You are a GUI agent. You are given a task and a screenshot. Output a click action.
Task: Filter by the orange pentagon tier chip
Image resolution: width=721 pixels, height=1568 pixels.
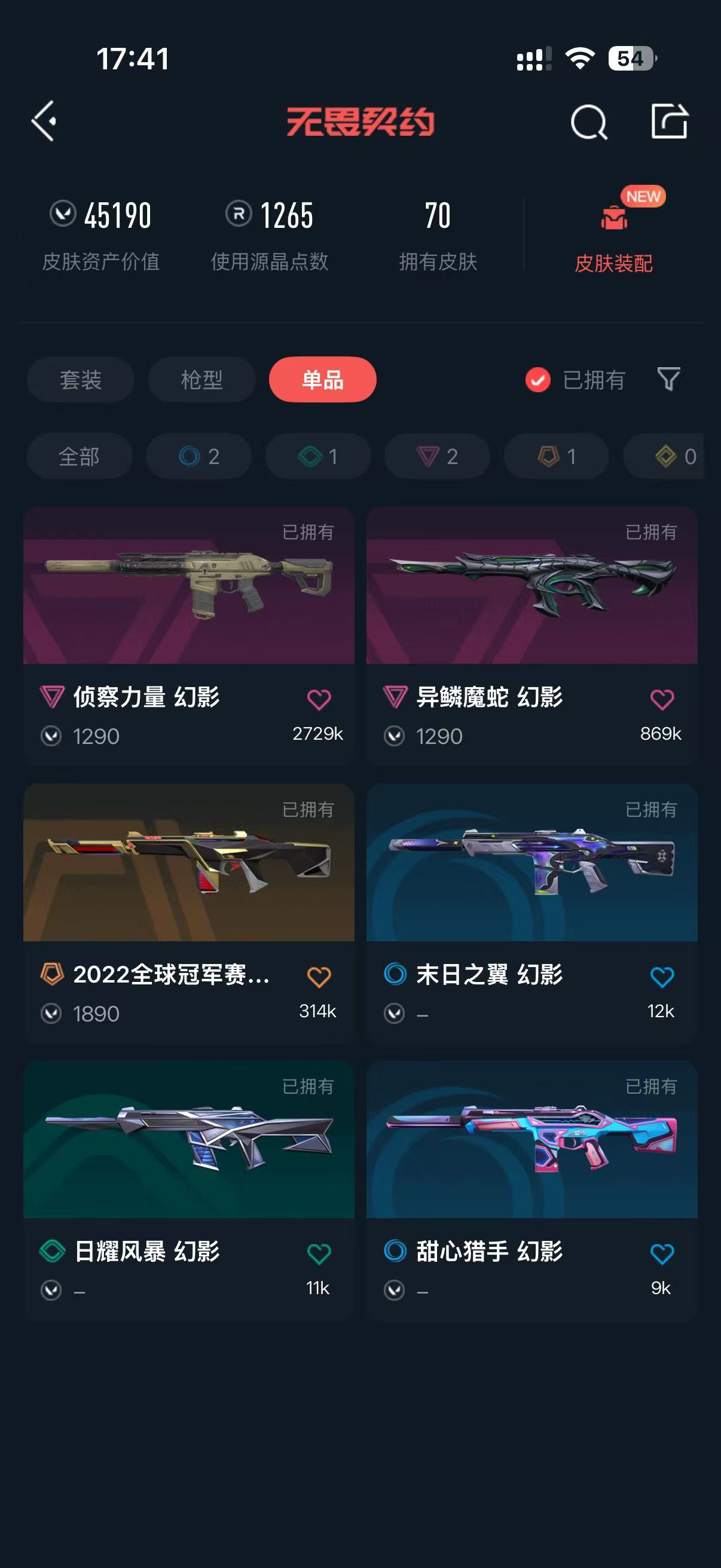[x=556, y=456]
